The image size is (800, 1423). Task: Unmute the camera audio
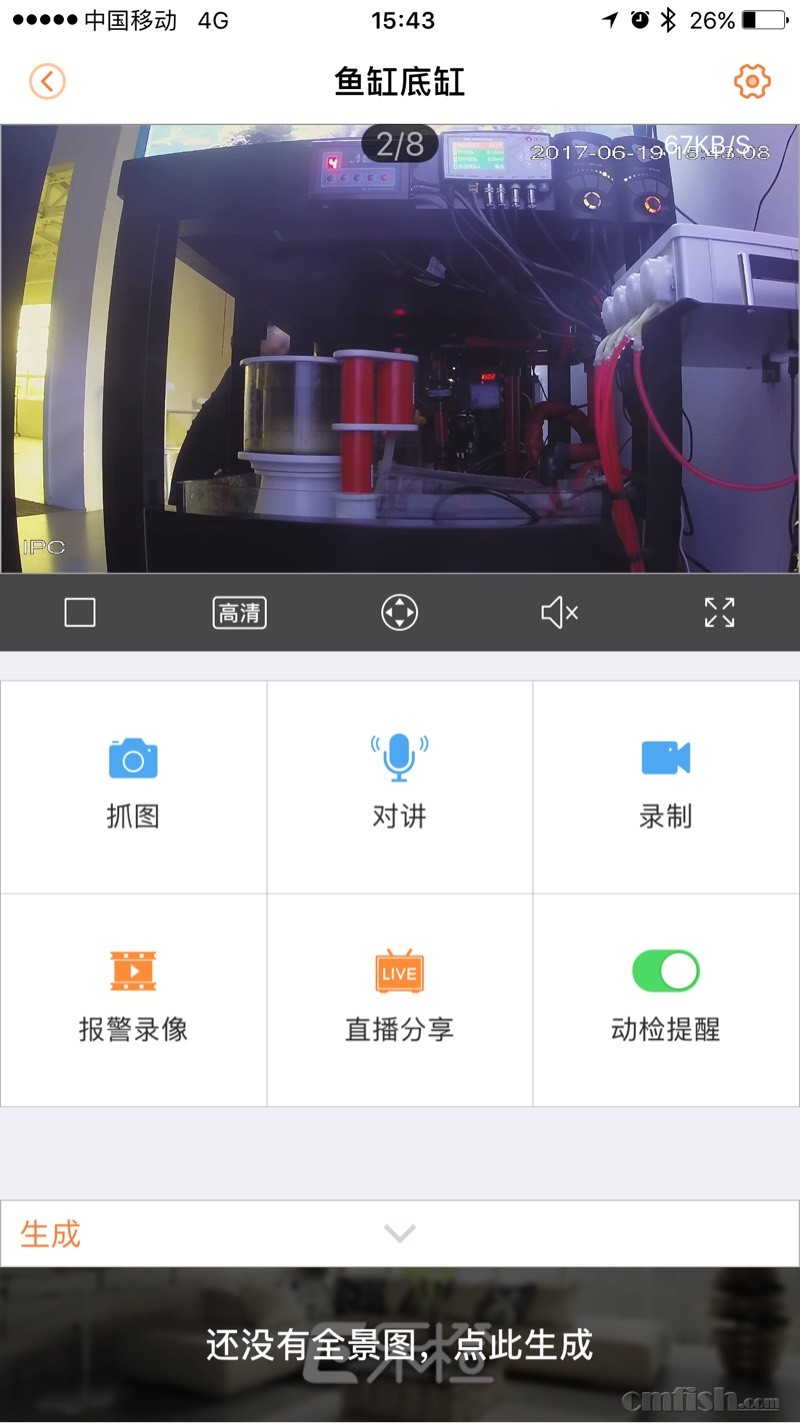click(x=559, y=612)
